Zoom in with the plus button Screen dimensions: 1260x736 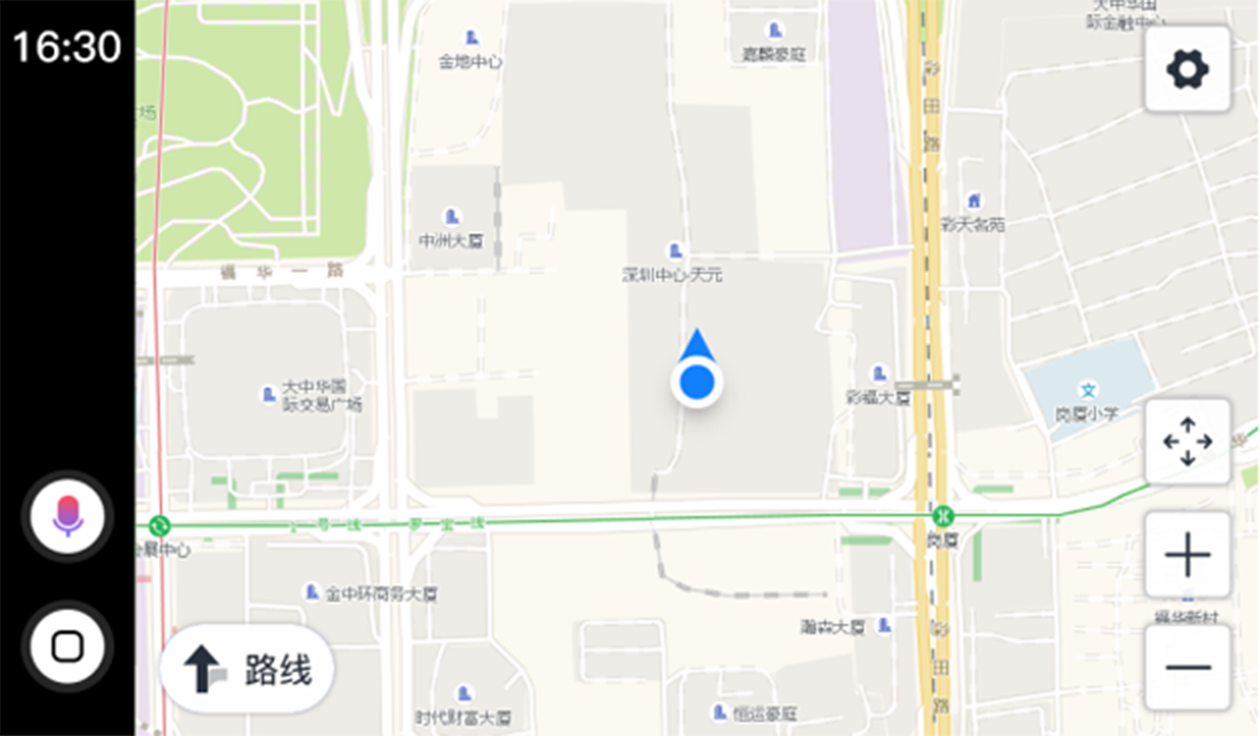[1187, 555]
